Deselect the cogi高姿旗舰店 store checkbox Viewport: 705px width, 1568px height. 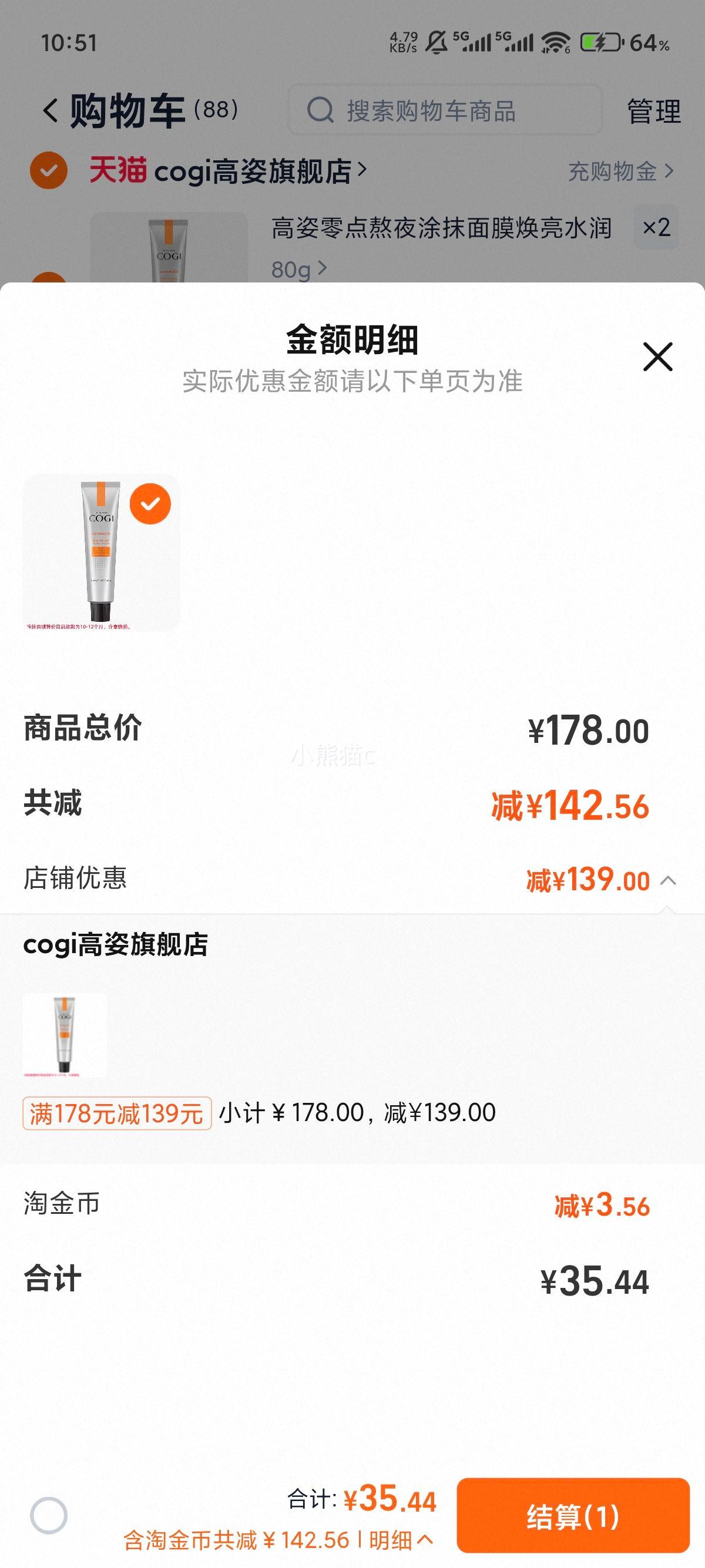click(x=49, y=170)
